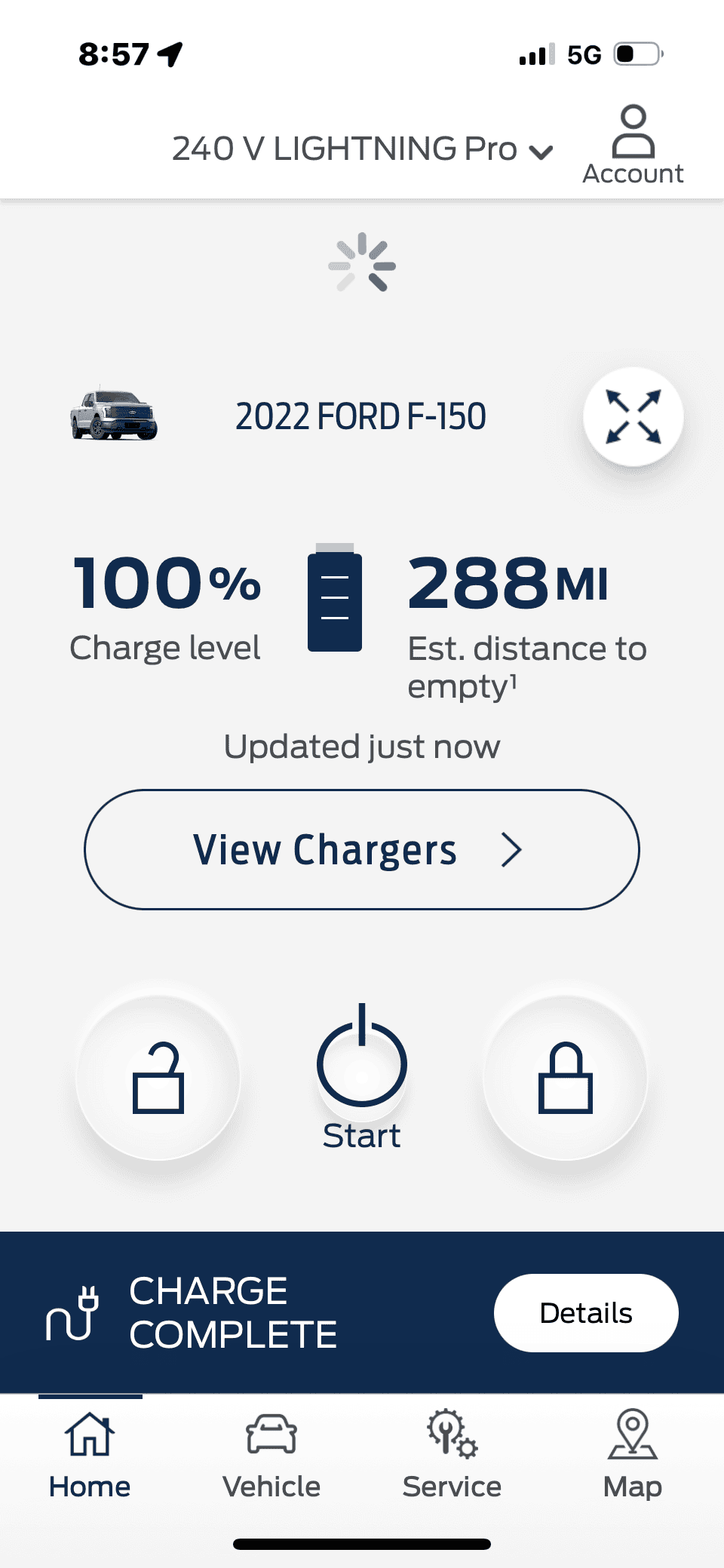Expand the vehicle view with arrows icon
Image resolution: width=724 pixels, height=1568 pixels.
coord(633,416)
